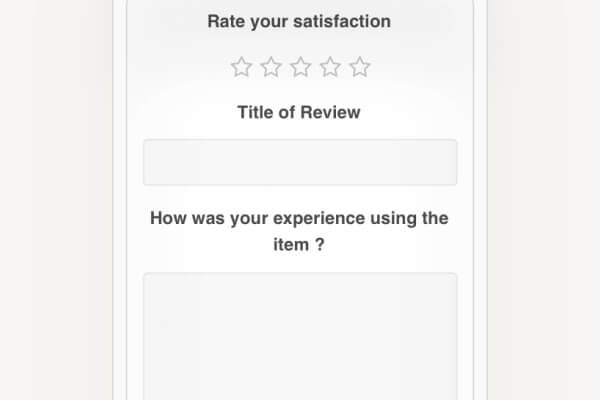
Task: Choose the fourth rating star
Action: click(330, 67)
